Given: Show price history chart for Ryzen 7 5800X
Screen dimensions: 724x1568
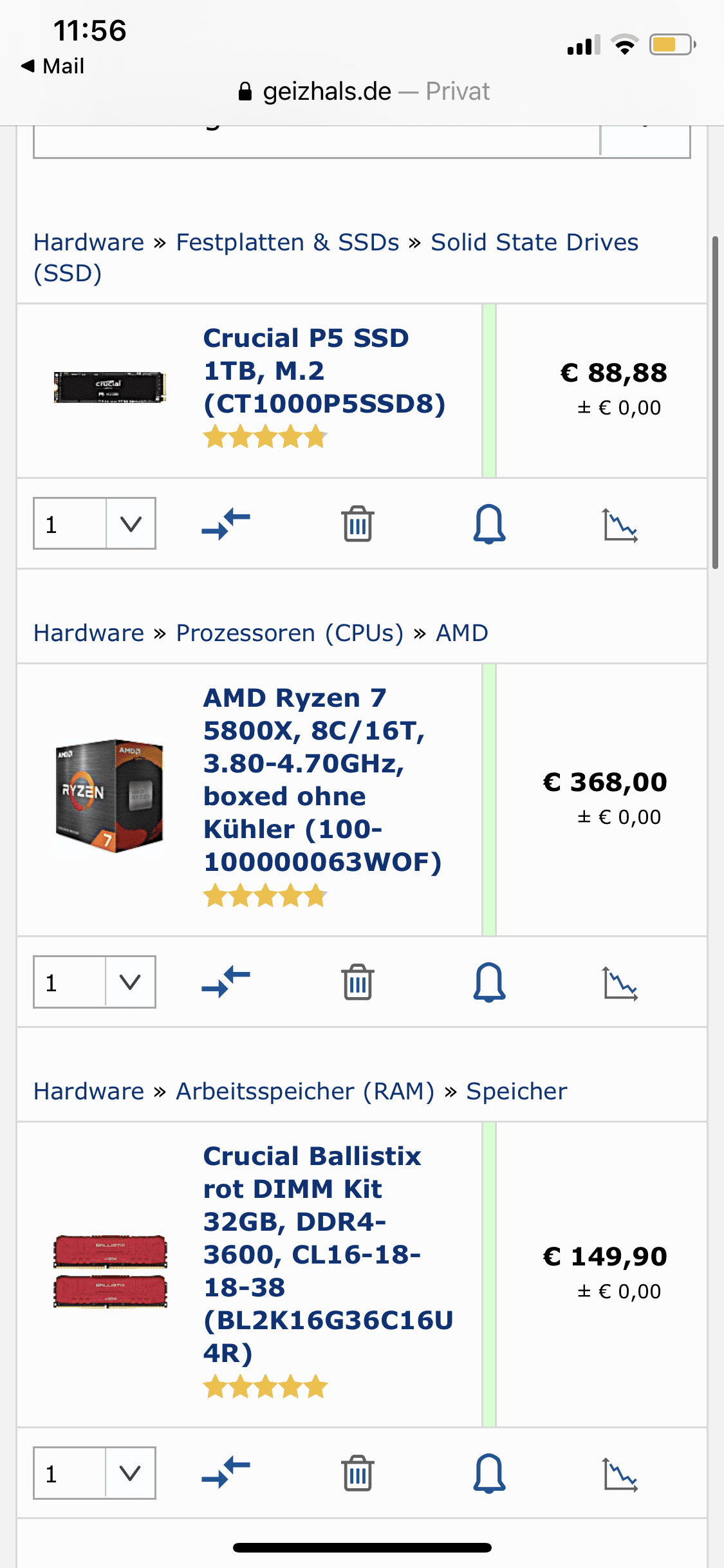Looking at the screenshot, I should [620, 983].
